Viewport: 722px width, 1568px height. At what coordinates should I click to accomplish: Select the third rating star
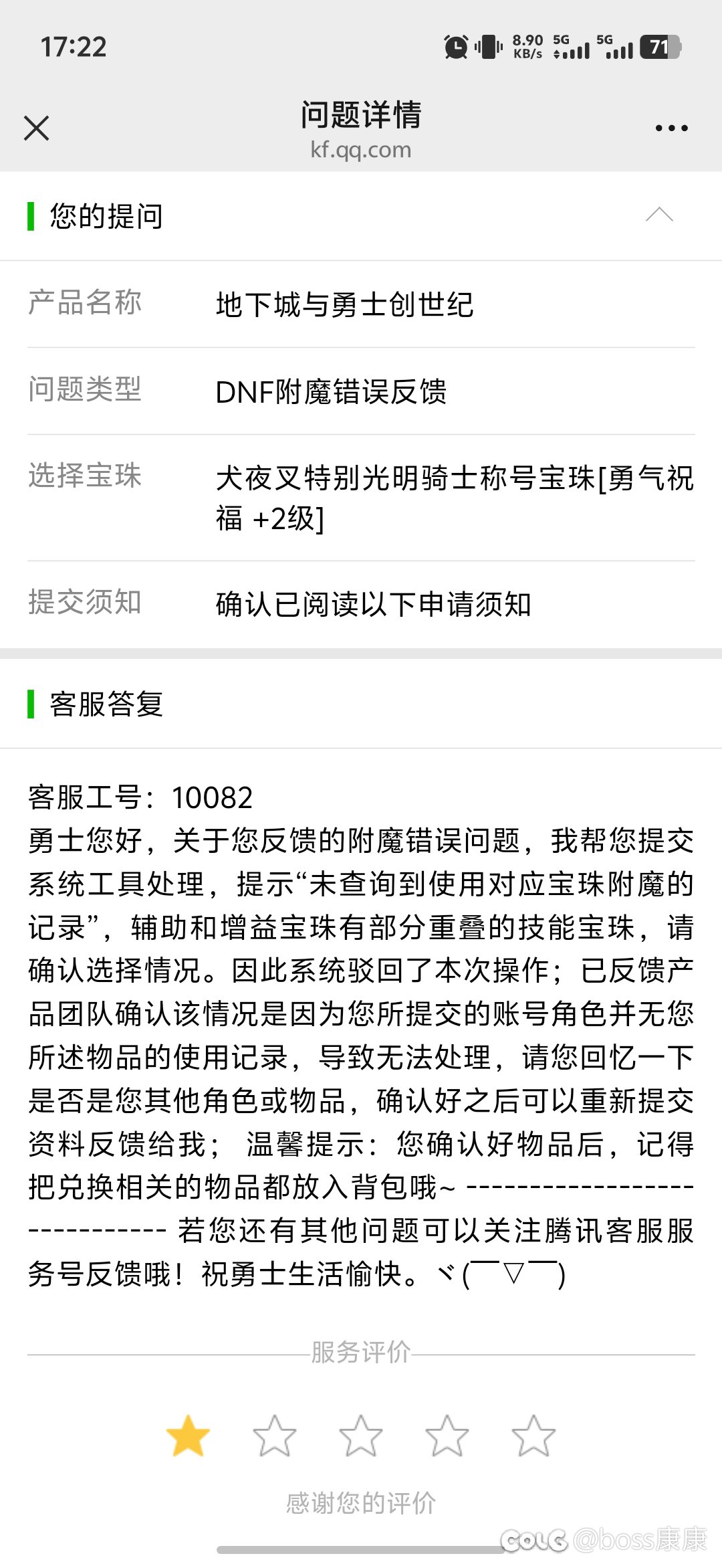[x=360, y=1436]
